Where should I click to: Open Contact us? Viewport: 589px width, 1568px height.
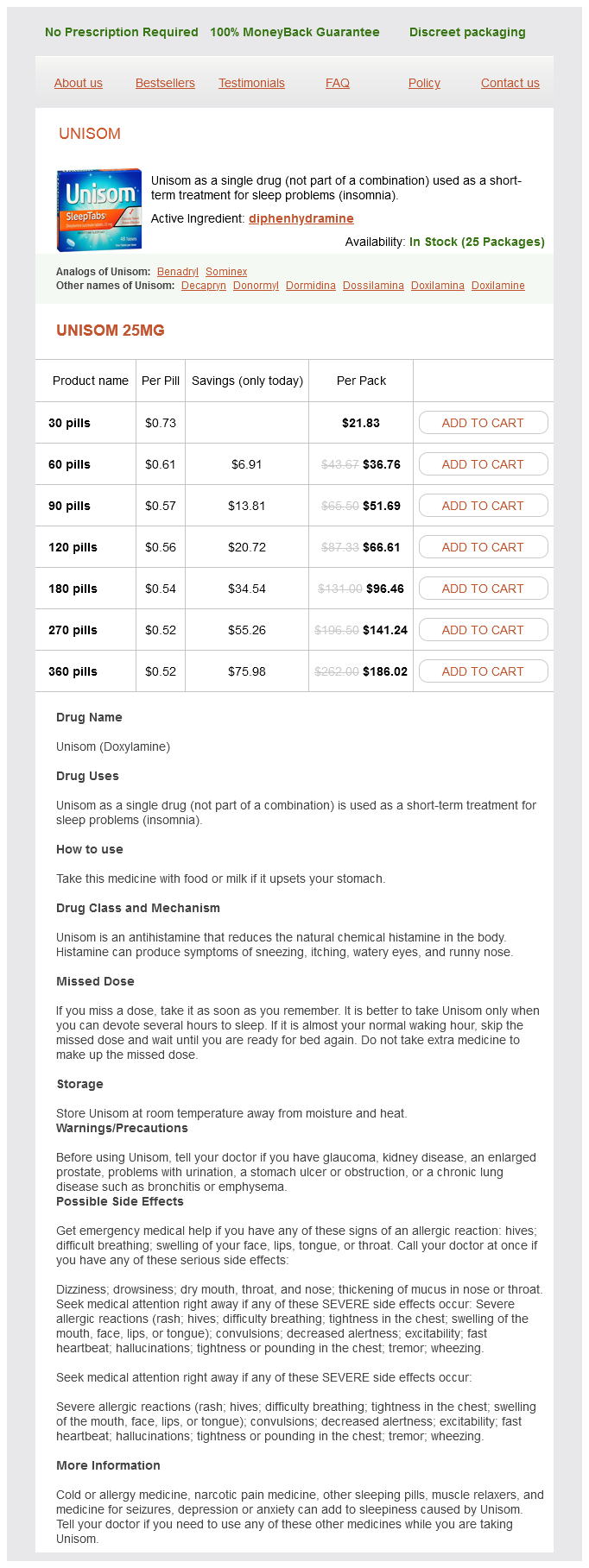510,83
